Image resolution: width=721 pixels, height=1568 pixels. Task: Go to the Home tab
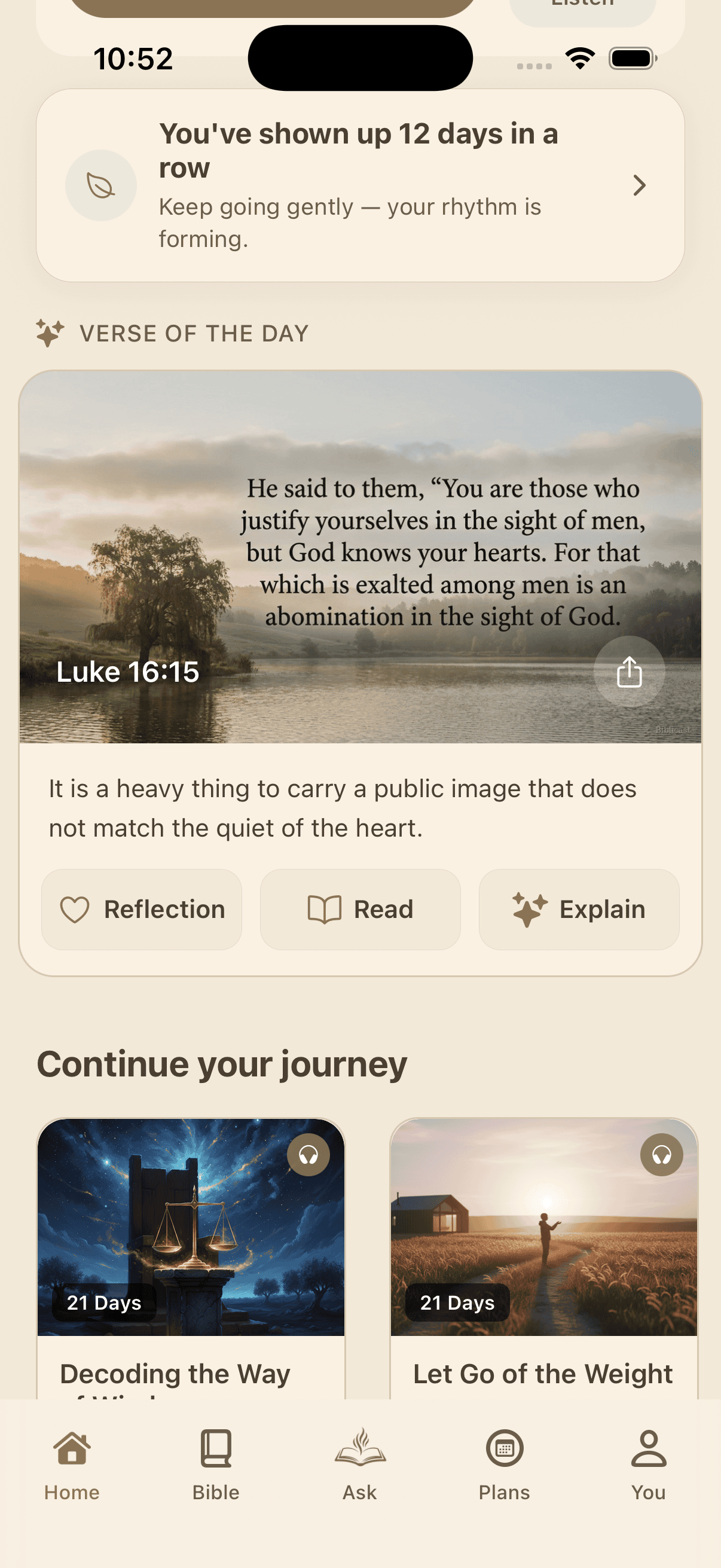coord(72,1463)
